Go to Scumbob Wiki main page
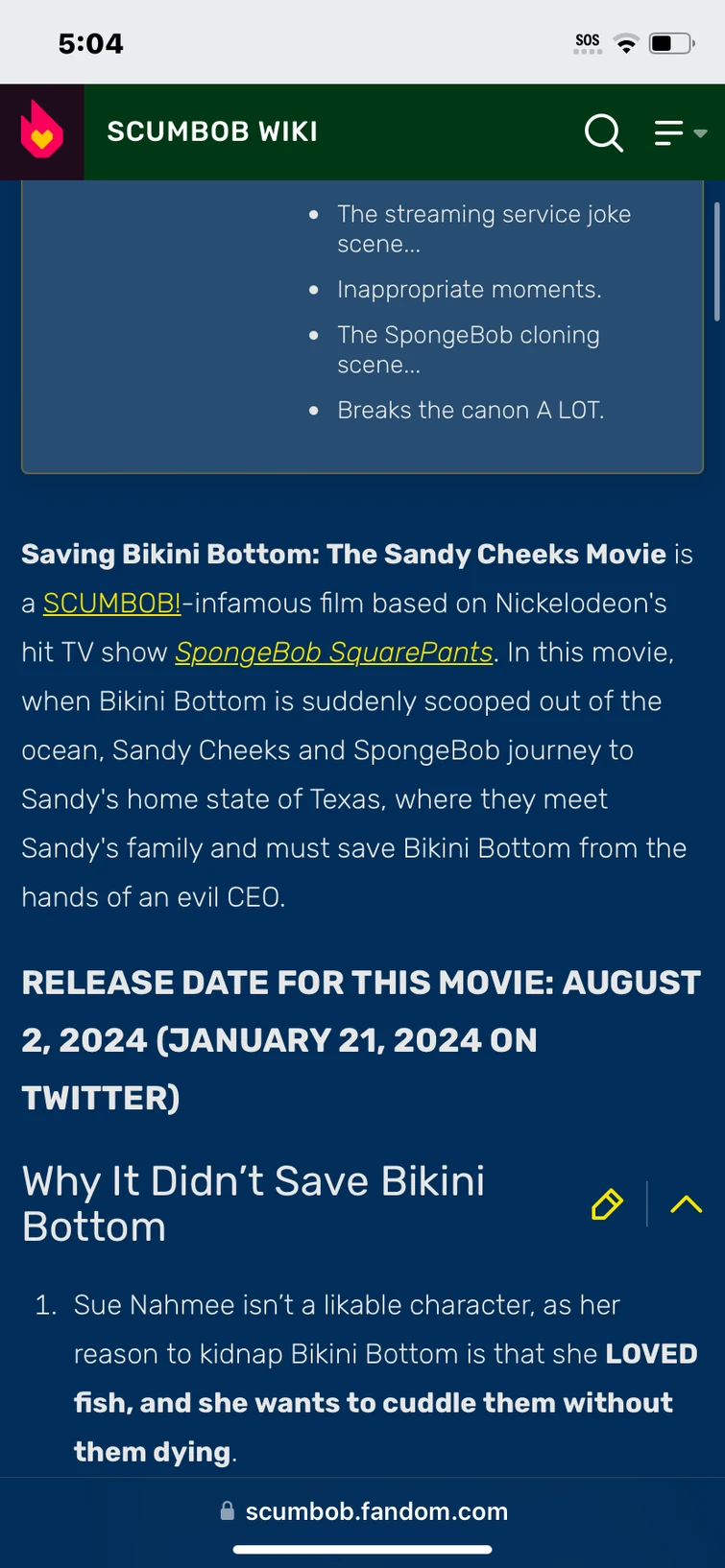The height and width of the screenshot is (1568, 725). (x=212, y=131)
